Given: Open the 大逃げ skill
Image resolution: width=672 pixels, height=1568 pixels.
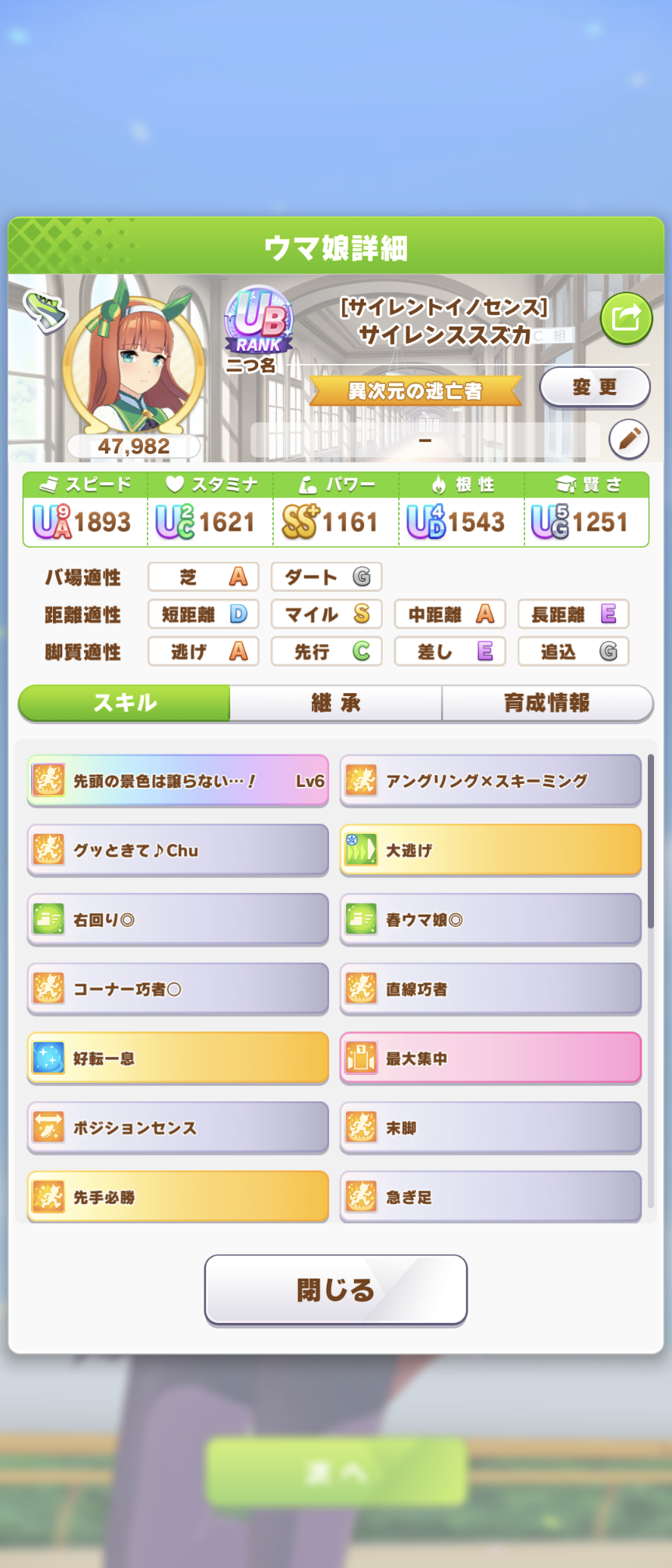Looking at the screenshot, I should pyautogui.click(x=491, y=850).
